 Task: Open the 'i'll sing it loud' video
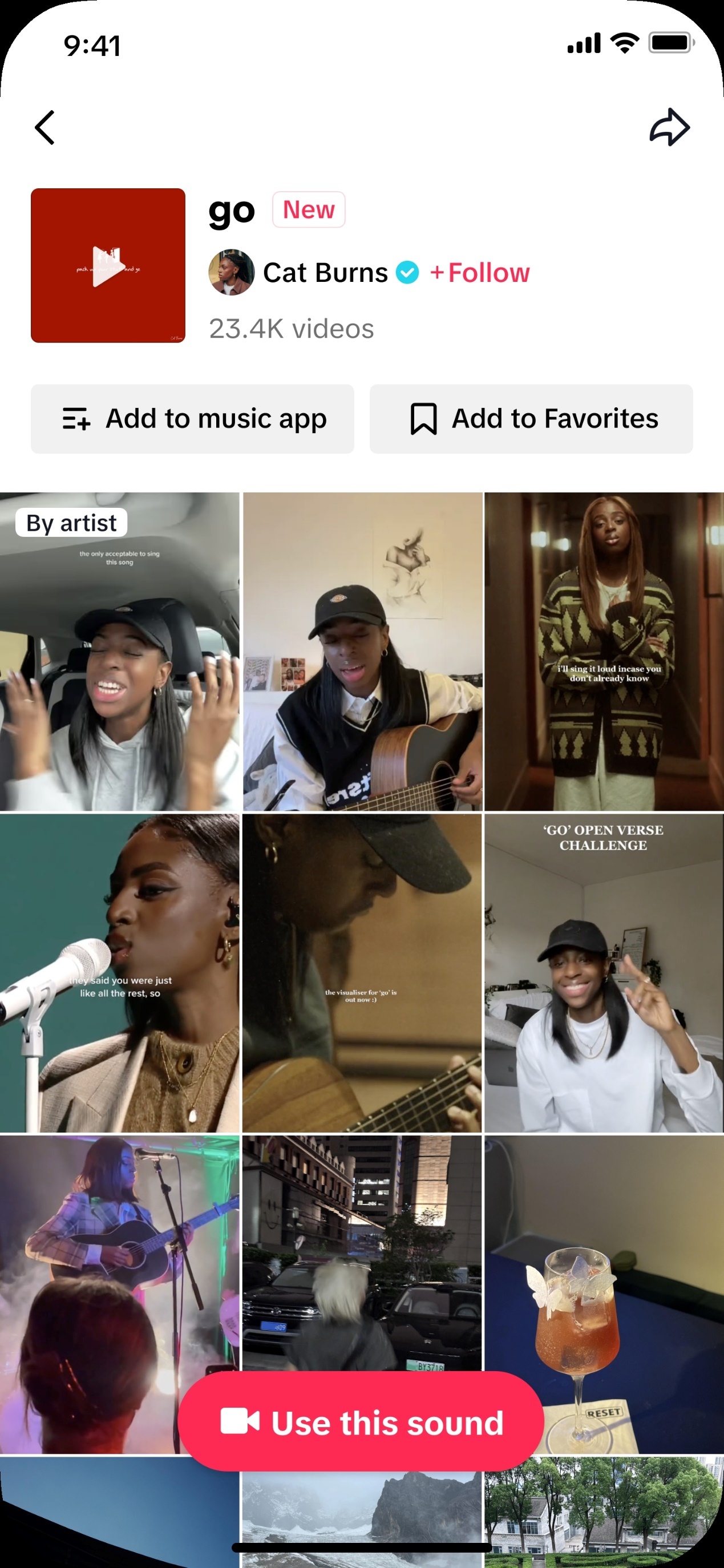tap(604, 651)
